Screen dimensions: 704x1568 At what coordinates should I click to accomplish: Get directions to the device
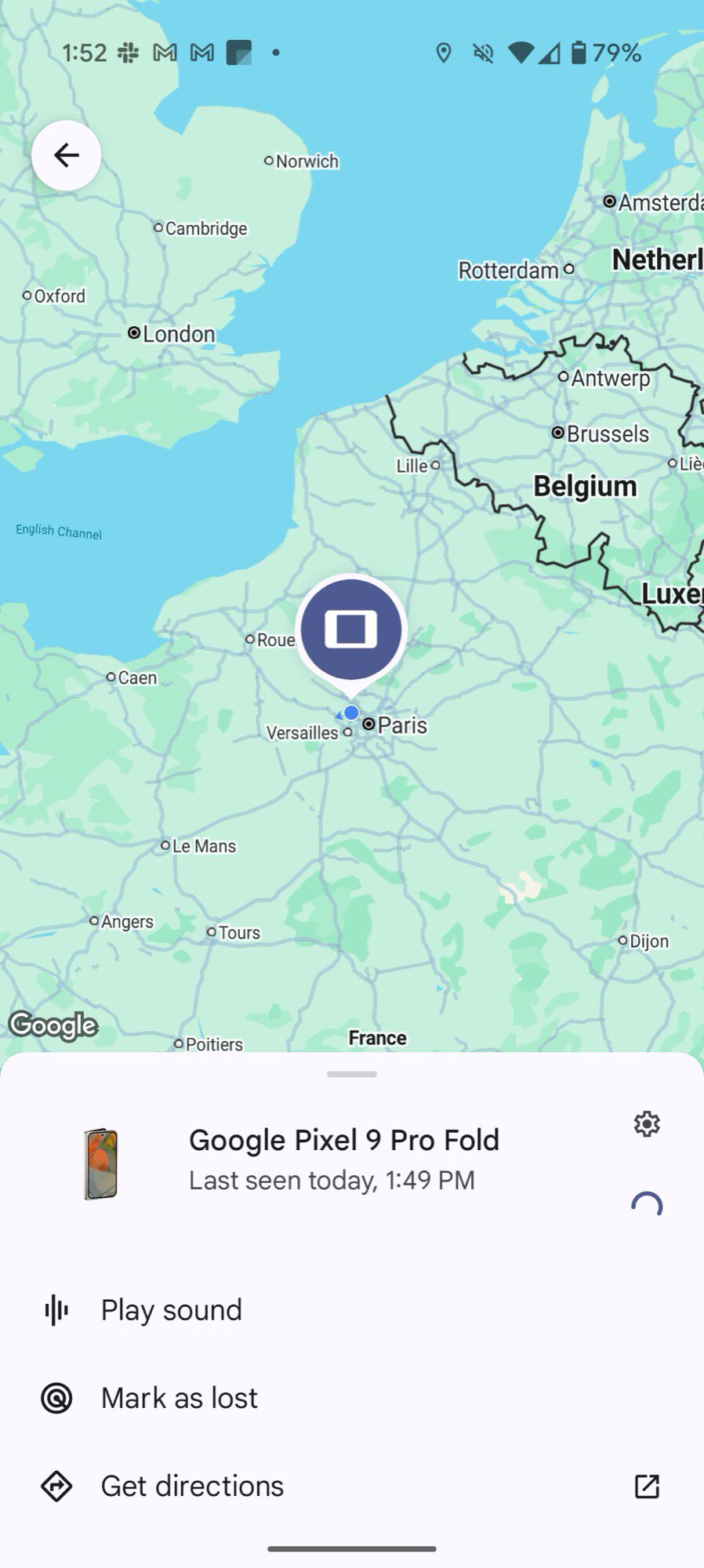192,1486
